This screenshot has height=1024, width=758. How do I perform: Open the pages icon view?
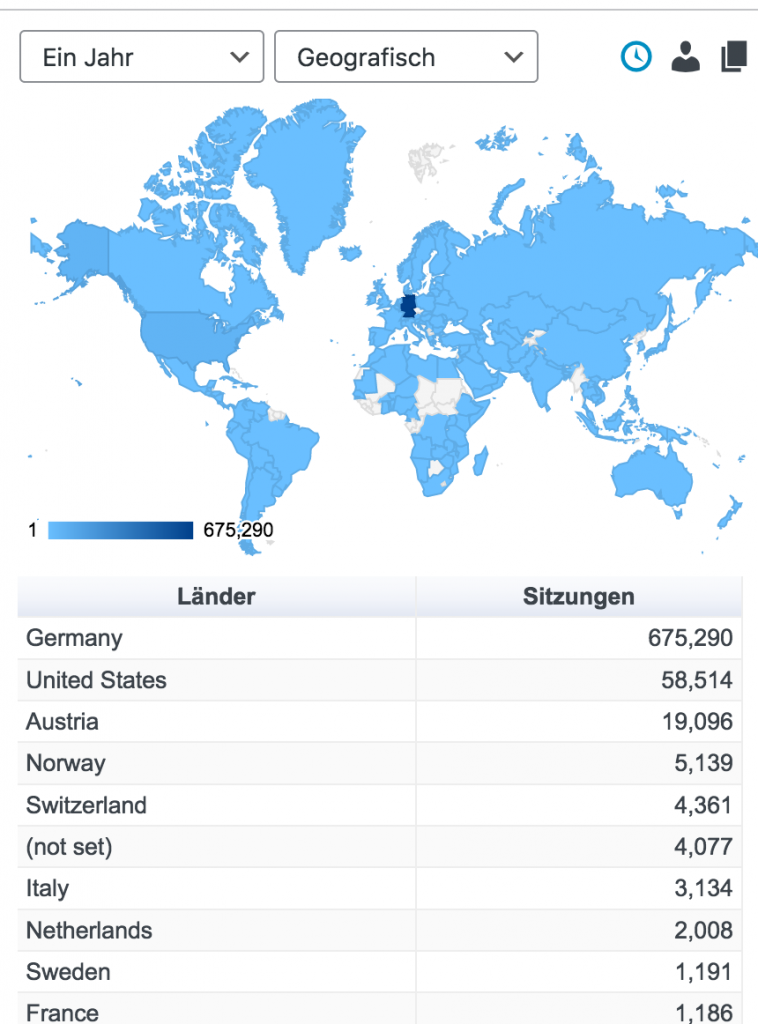733,58
